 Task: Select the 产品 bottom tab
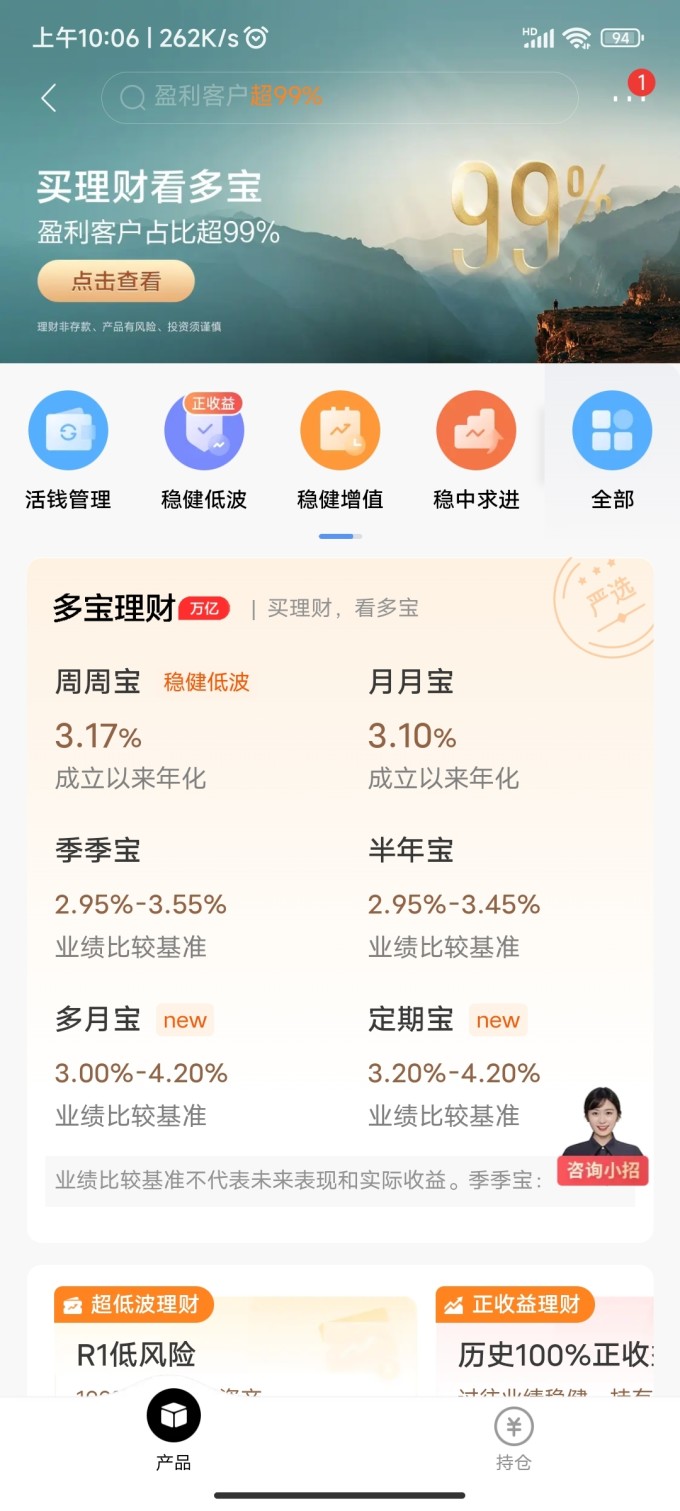174,1430
